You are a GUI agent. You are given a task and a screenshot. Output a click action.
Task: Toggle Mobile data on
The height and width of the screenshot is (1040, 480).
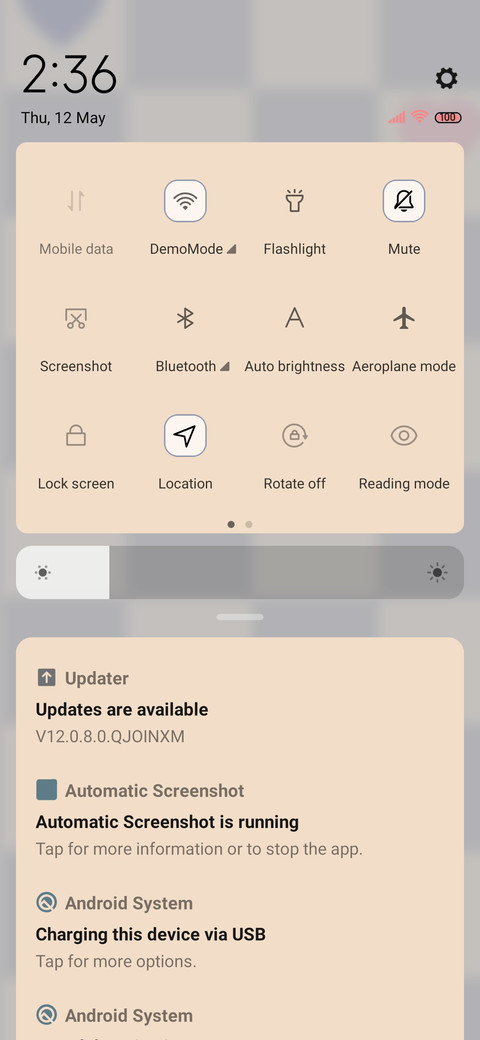76,200
